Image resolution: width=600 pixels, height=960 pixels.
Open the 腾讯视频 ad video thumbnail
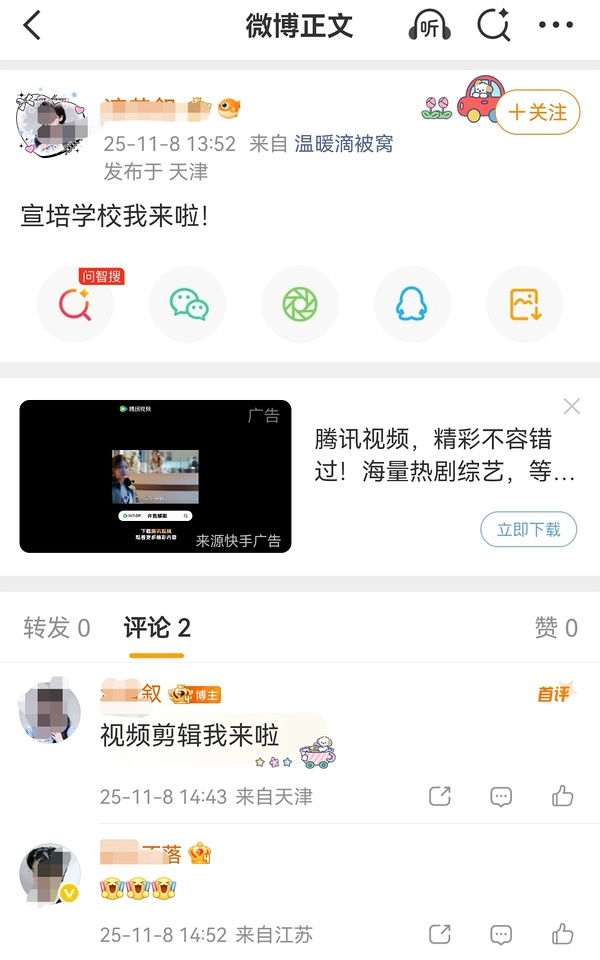(155, 476)
